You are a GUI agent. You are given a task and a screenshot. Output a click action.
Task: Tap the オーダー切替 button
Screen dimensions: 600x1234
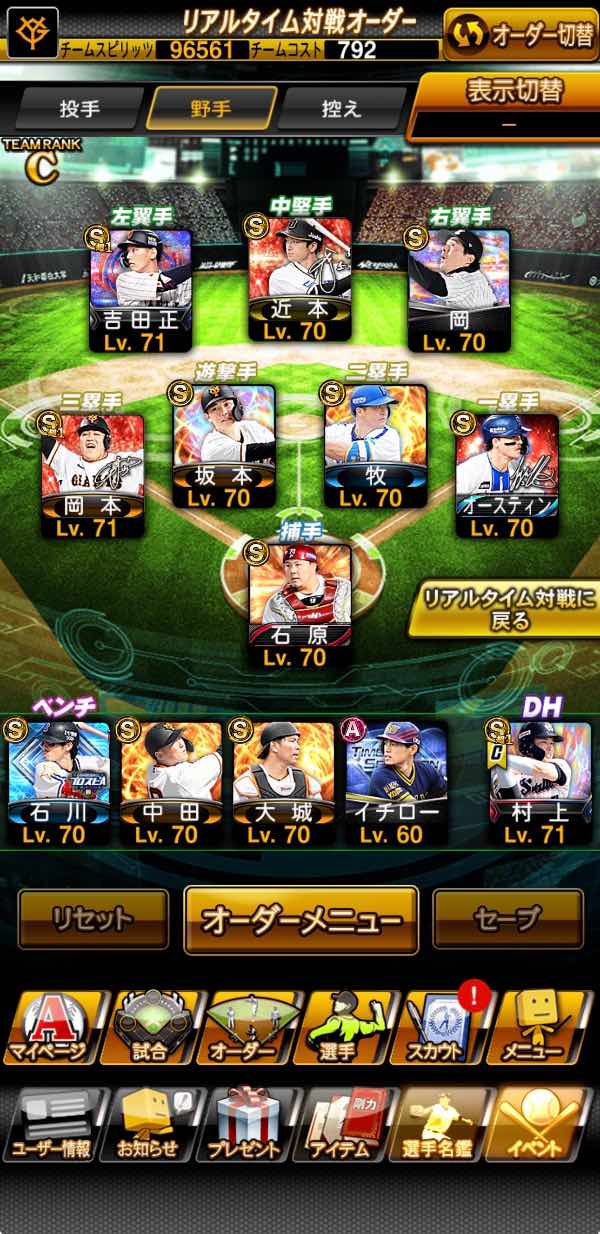click(x=521, y=34)
